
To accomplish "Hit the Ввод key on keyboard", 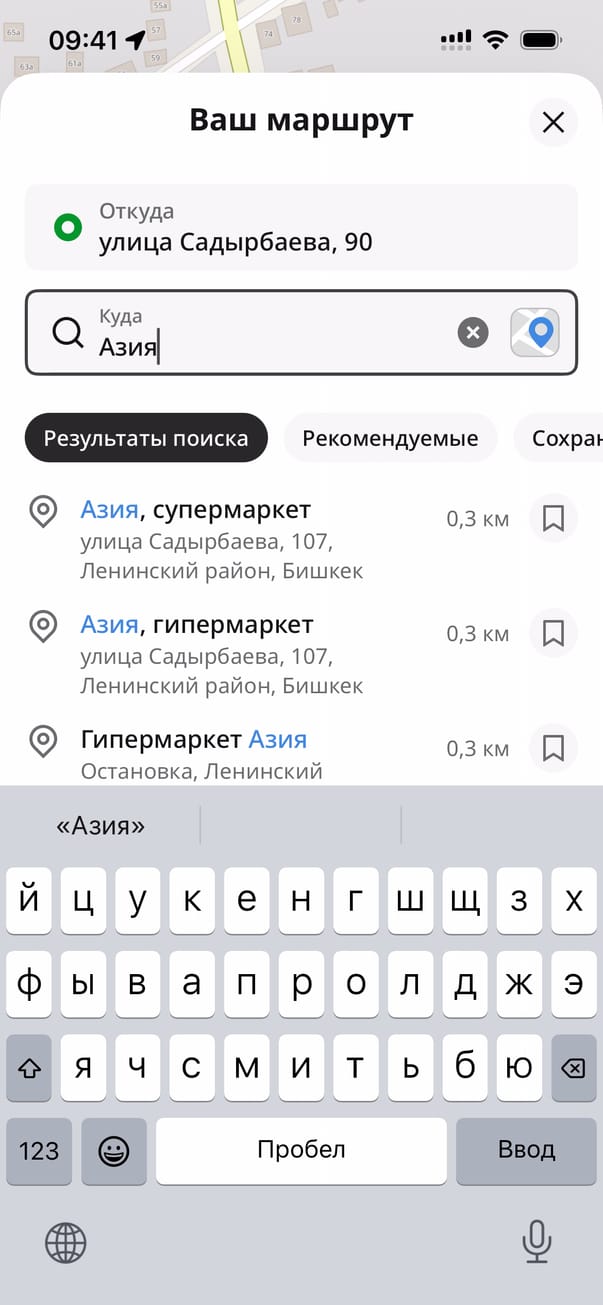I will (526, 1150).
